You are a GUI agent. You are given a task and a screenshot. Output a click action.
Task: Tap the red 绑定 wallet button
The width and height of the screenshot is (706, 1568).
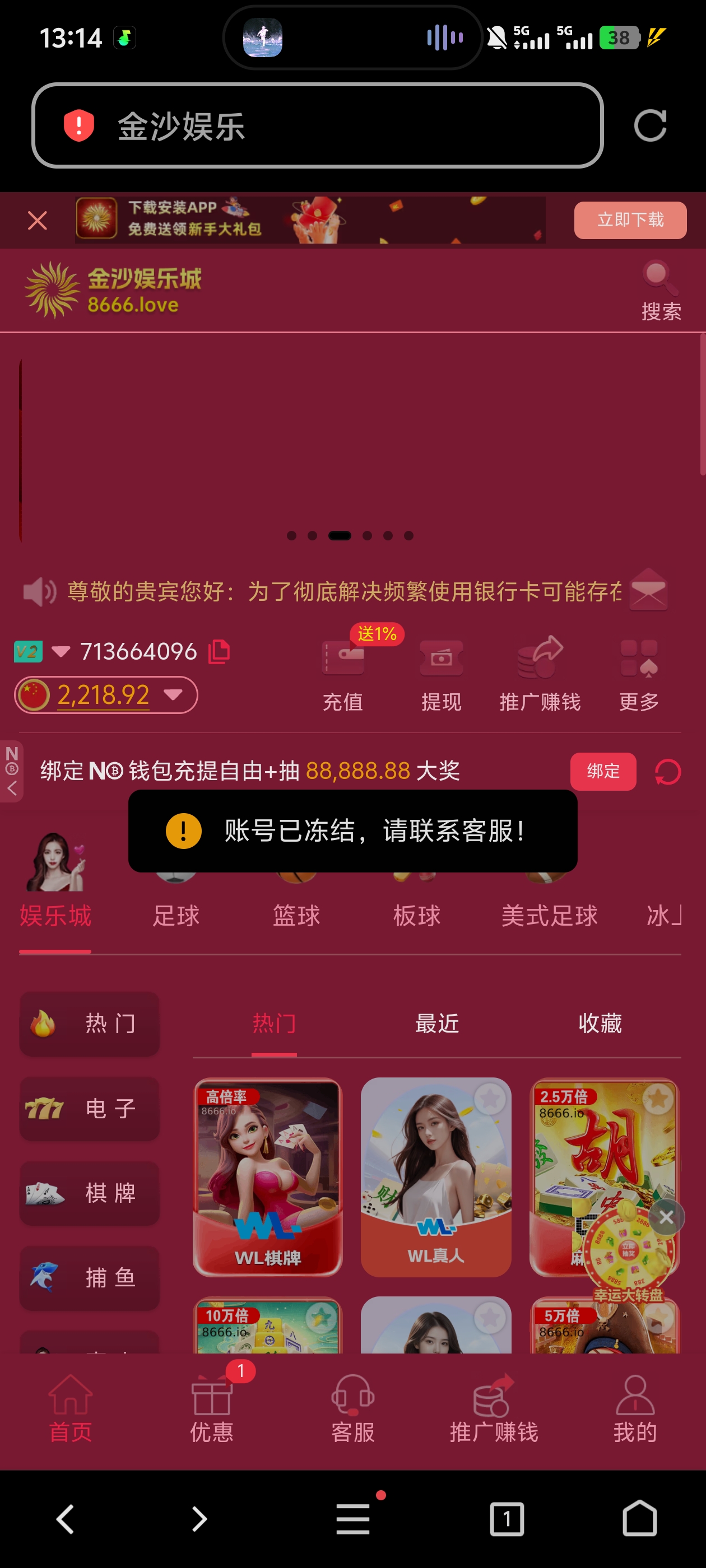(602, 771)
